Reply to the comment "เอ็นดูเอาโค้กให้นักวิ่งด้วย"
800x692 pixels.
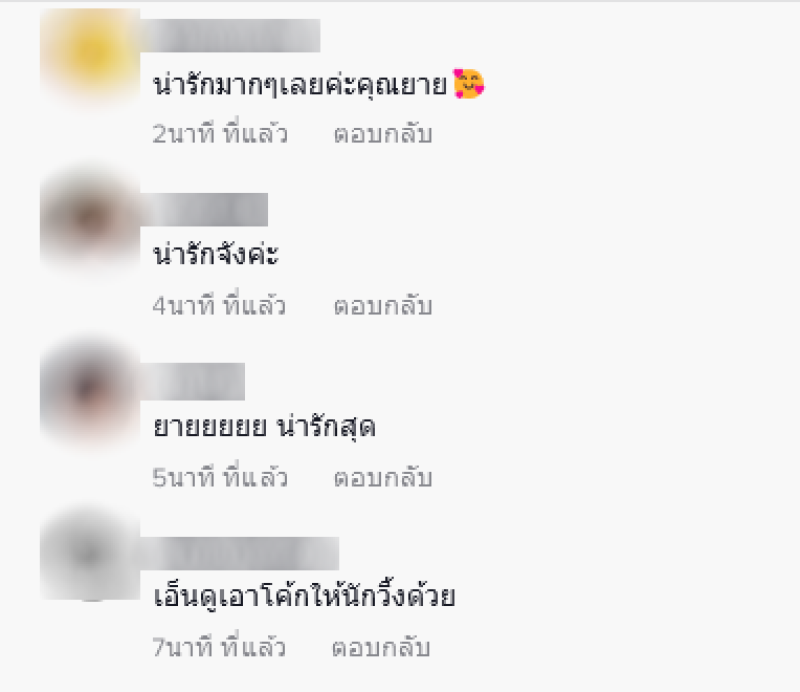382,648
